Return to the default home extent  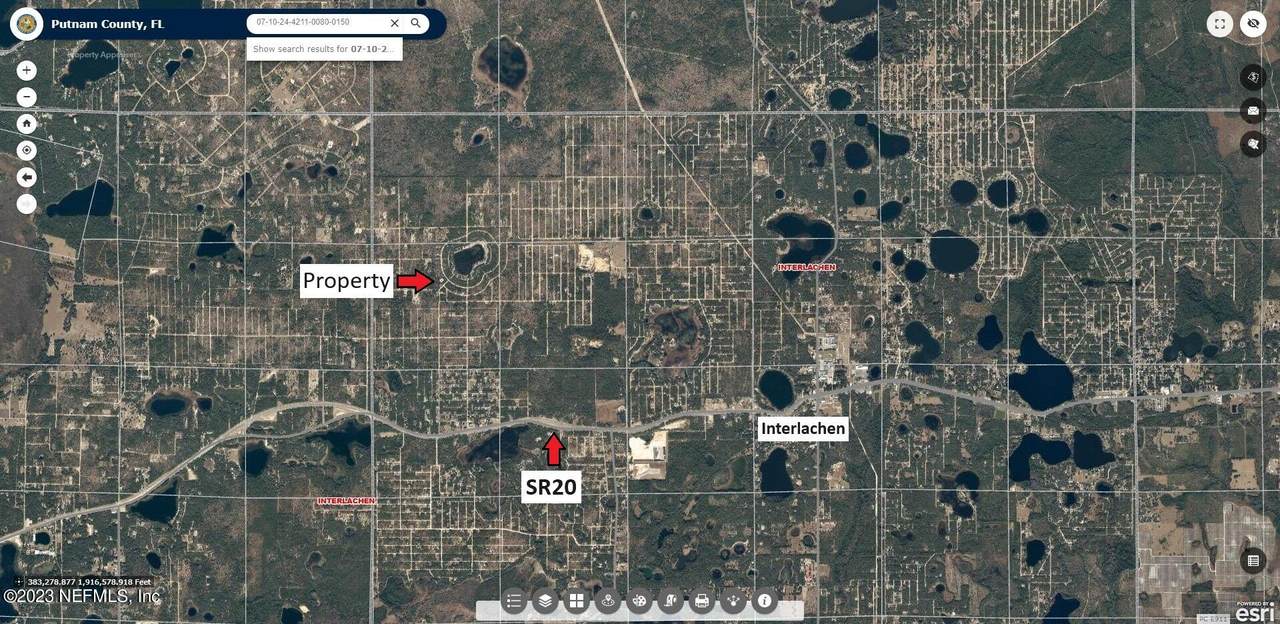tap(27, 124)
